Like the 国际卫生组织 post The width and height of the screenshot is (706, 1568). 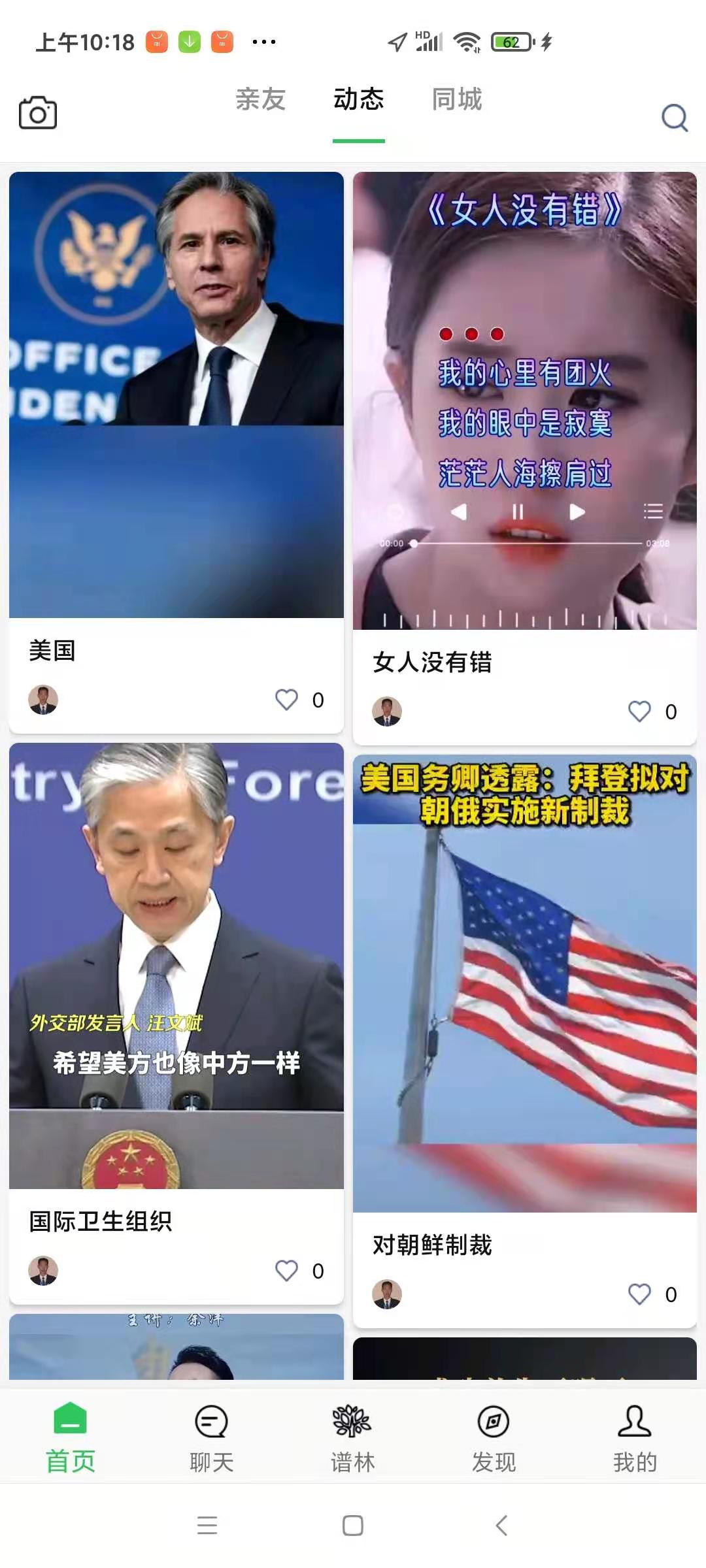[x=286, y=1271]
